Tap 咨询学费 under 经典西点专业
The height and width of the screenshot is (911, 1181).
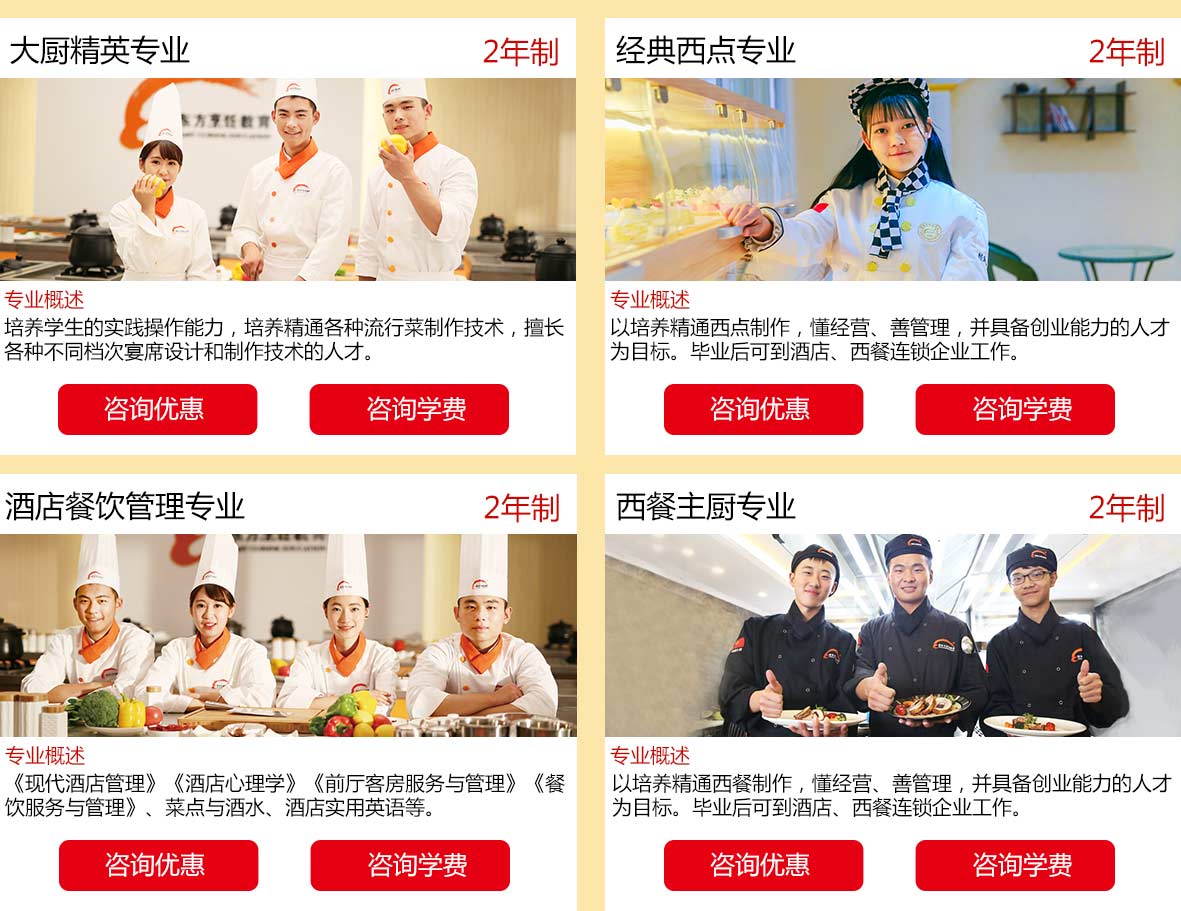tap(1015, 409)
